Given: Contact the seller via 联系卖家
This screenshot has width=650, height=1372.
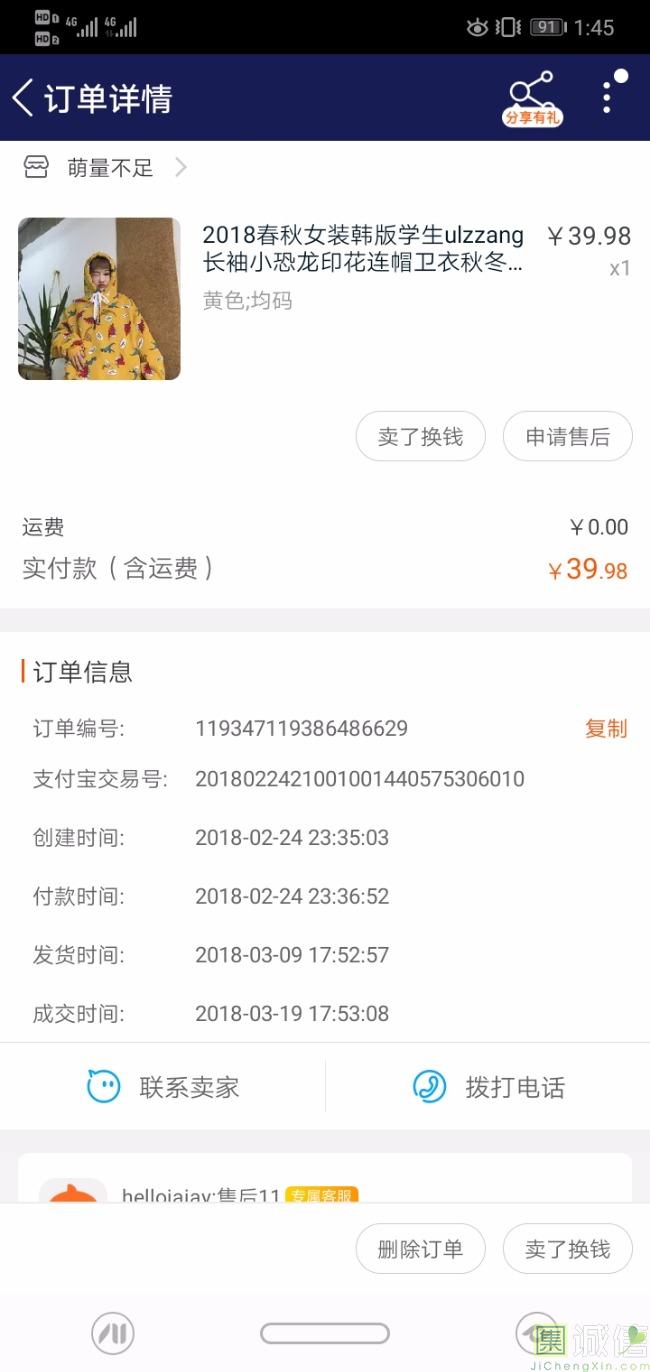Looking at the screenshot, I should [x=163, y=1087].
